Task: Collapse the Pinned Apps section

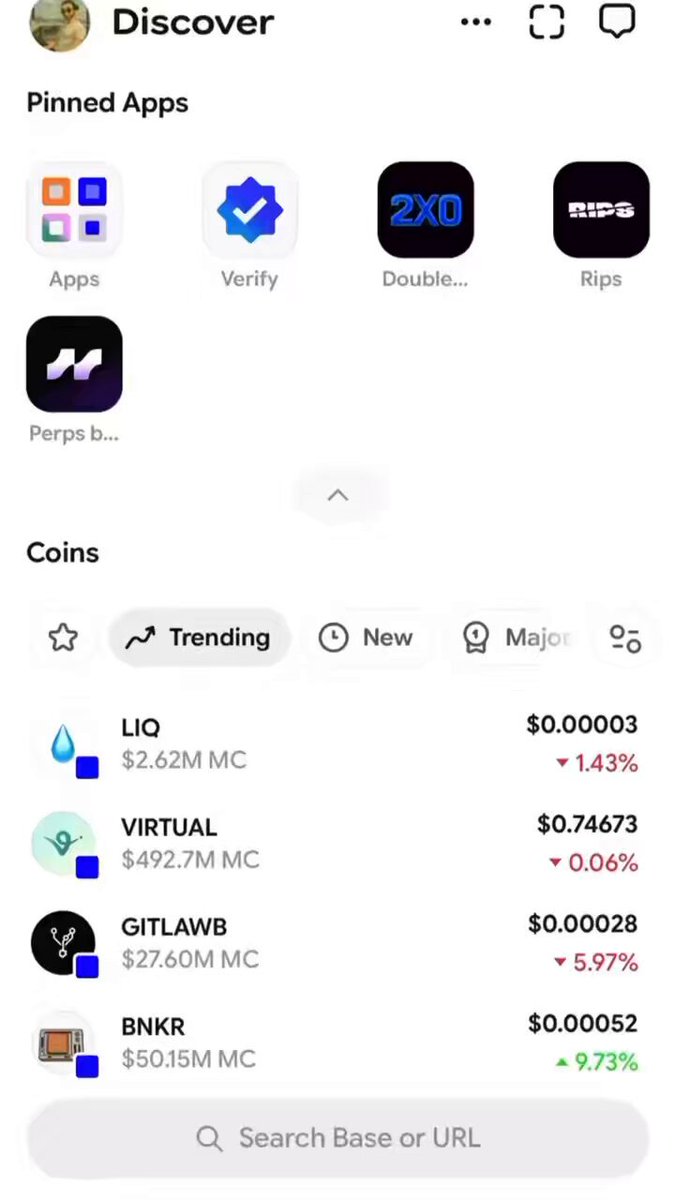Action: point(338,495)
